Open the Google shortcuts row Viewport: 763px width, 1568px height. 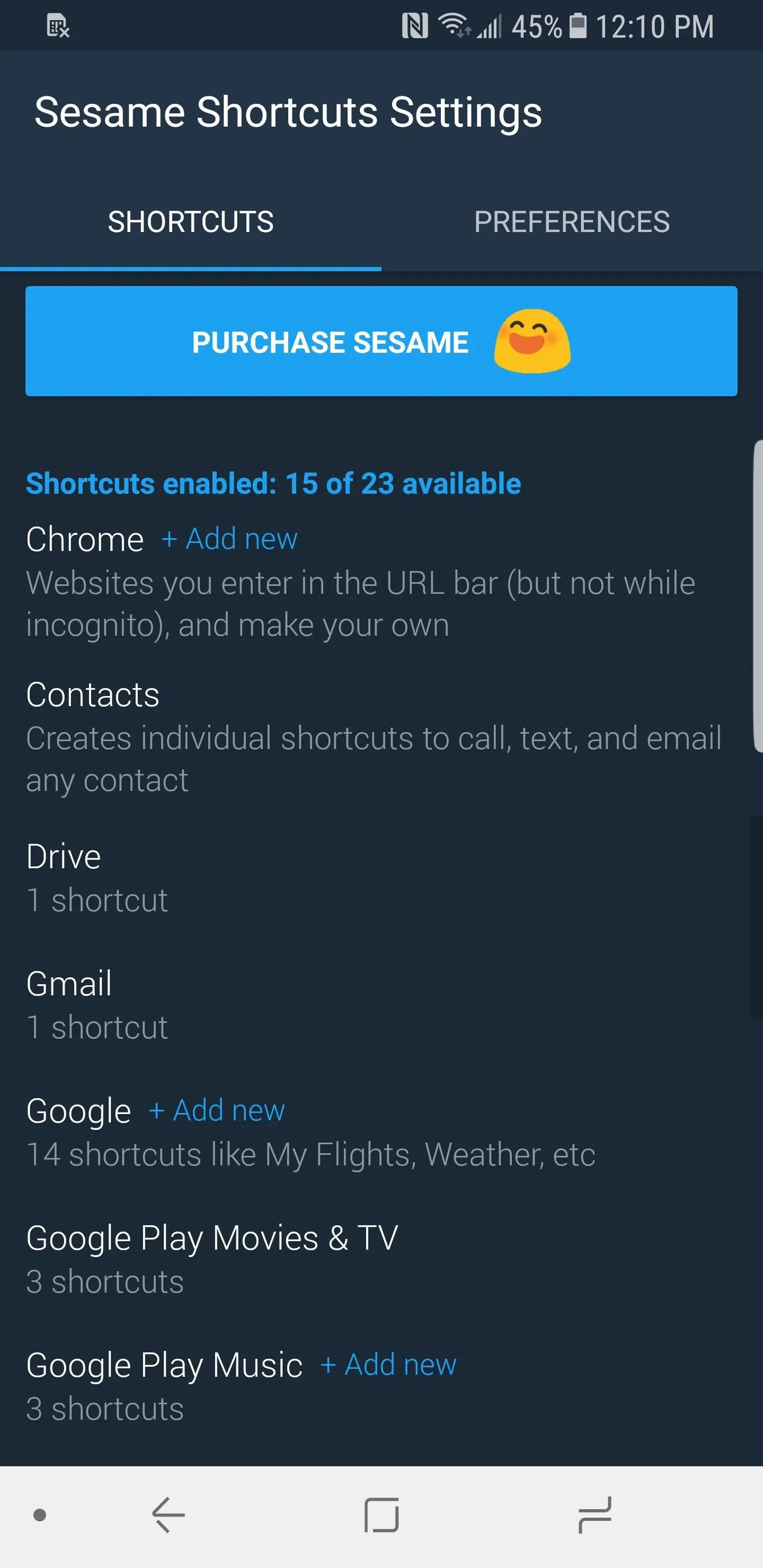pyautogui.click(x=381, y=1132)
